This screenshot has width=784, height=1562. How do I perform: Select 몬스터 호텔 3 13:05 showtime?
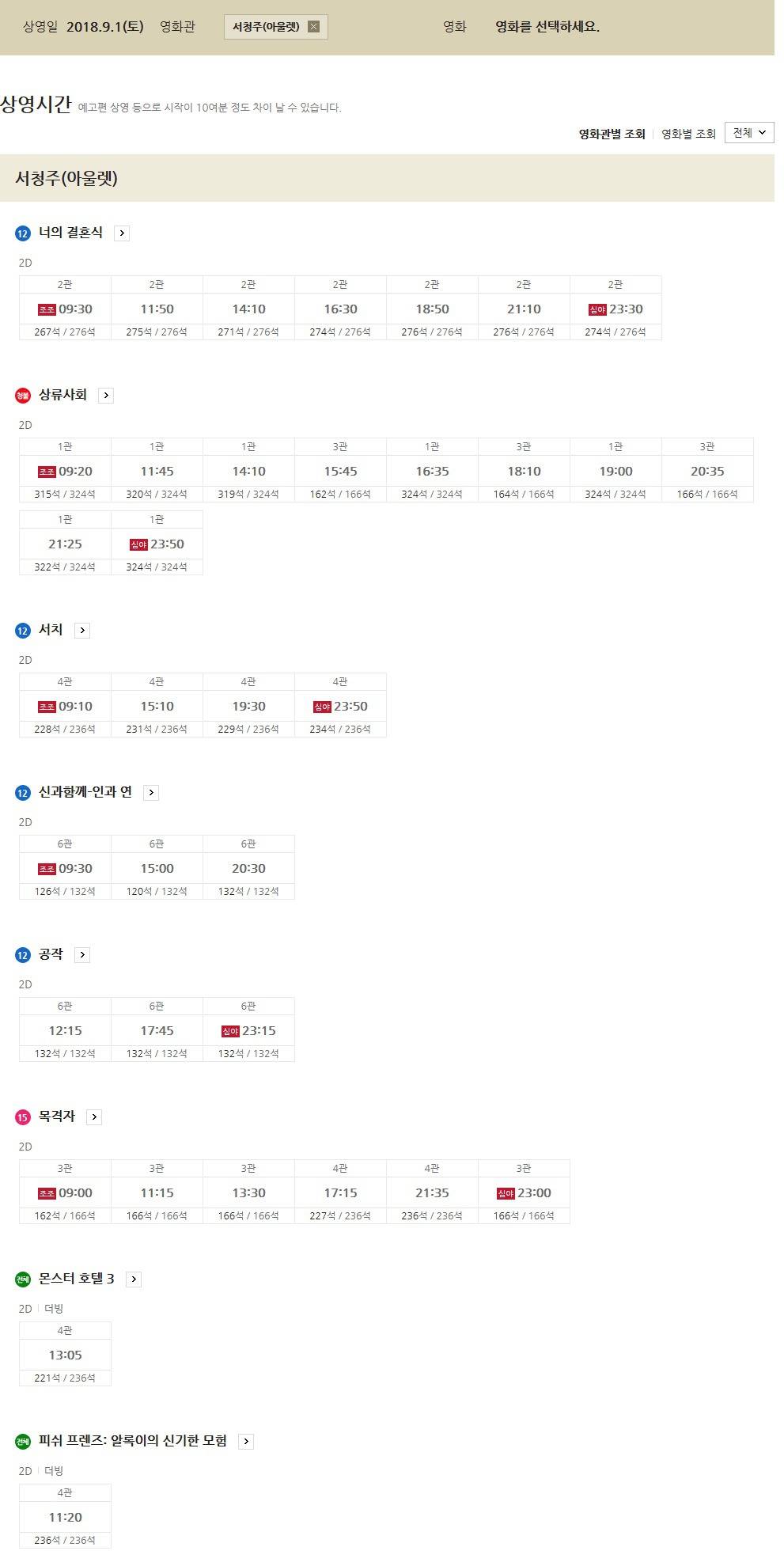65,1355
